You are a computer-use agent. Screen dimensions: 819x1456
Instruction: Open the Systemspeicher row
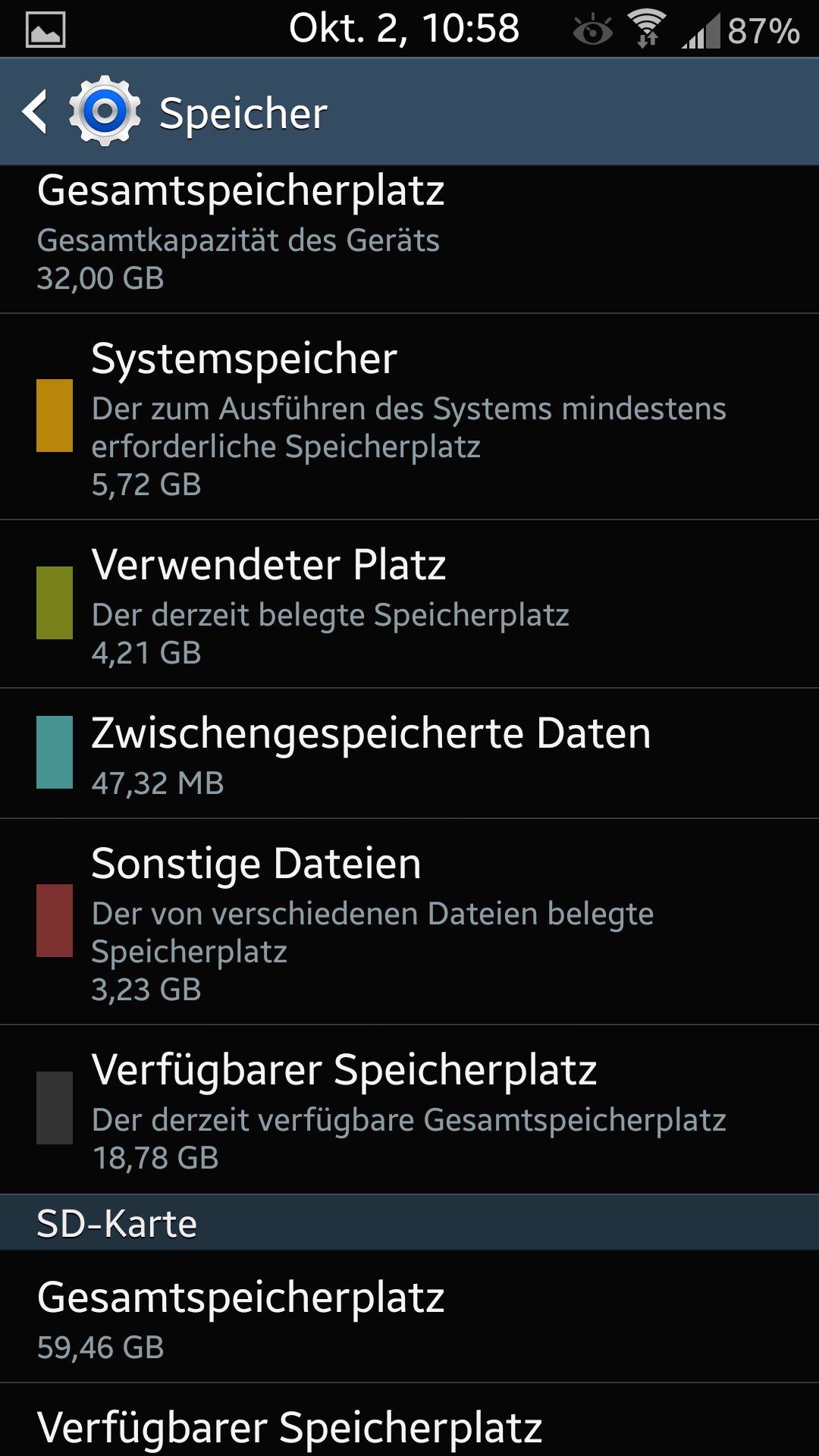tap(409, 417)
